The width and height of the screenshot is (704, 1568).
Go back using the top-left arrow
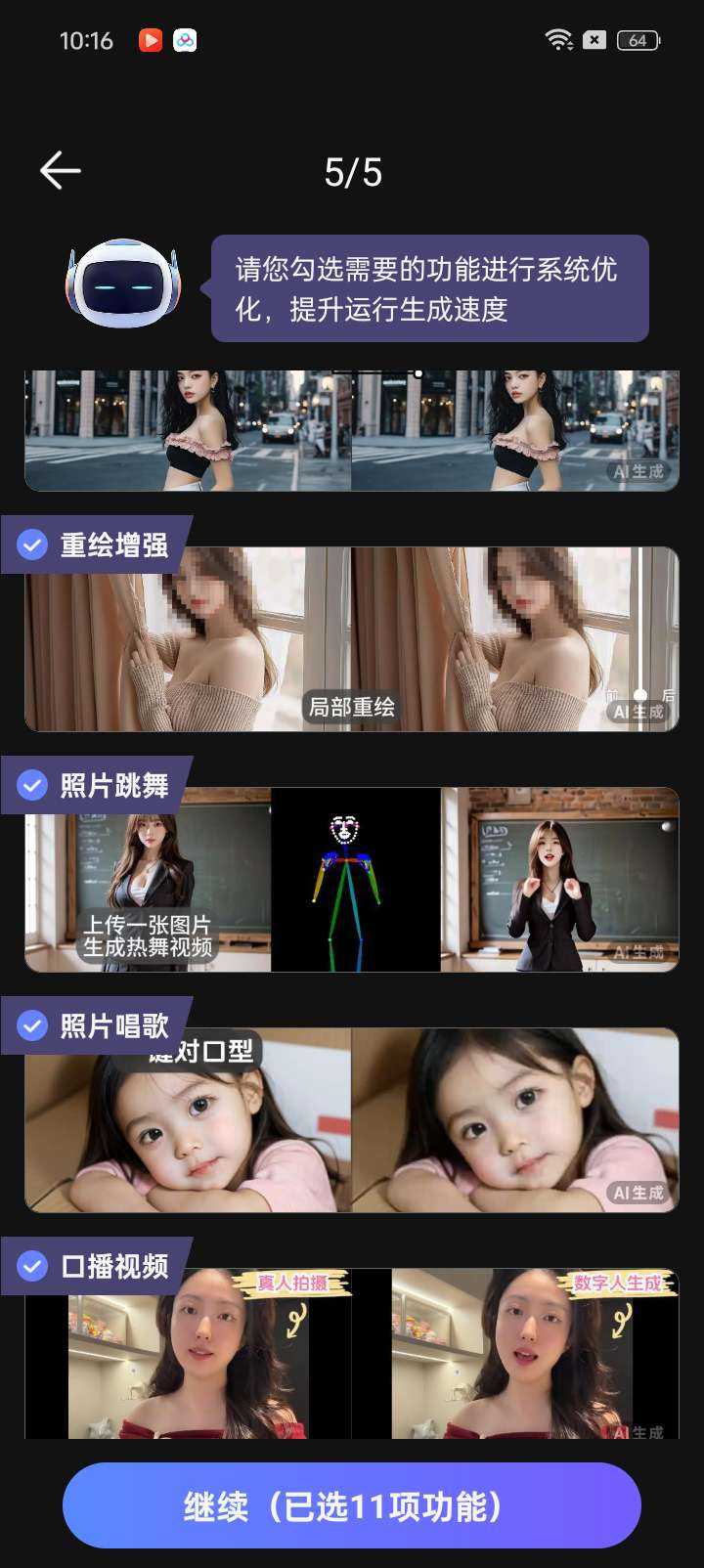point(60,171)
